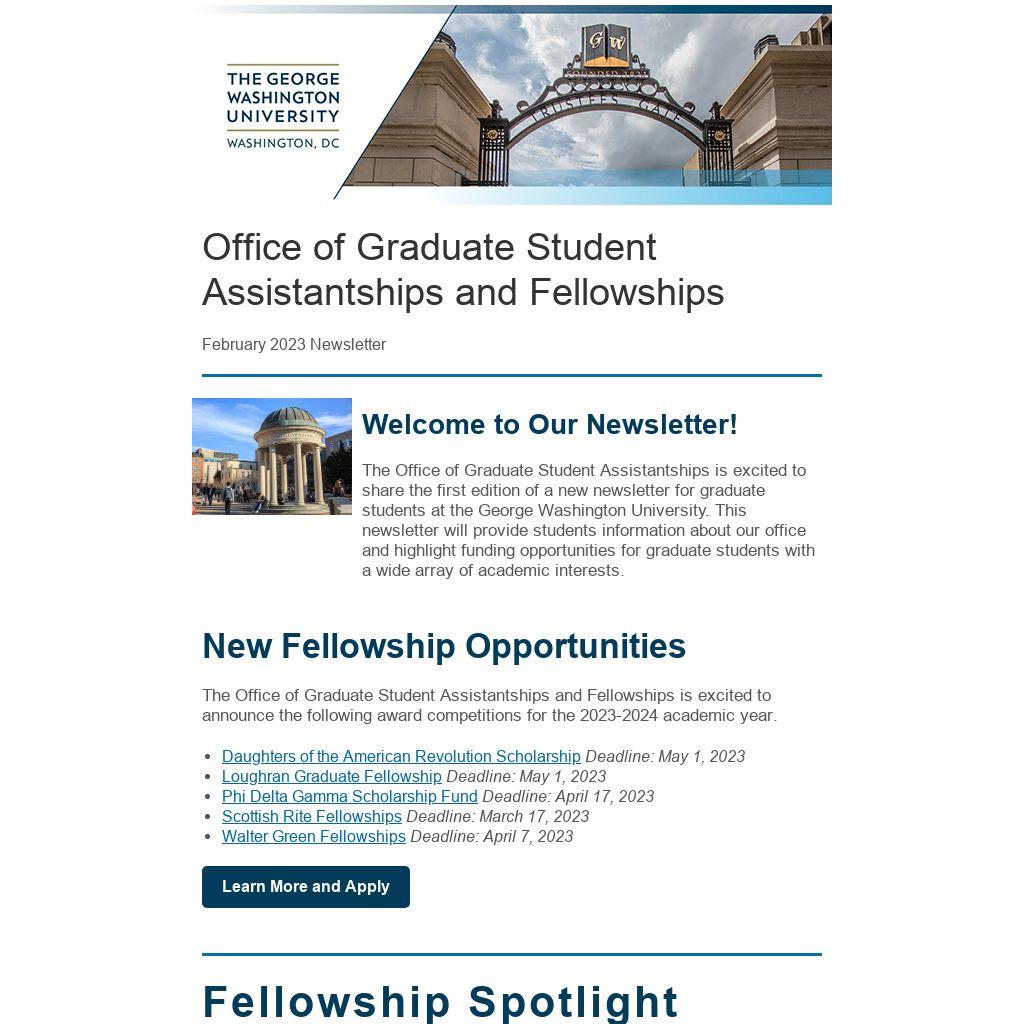Open the Loughran Graduate Fellowship link

tap(331, 776)
